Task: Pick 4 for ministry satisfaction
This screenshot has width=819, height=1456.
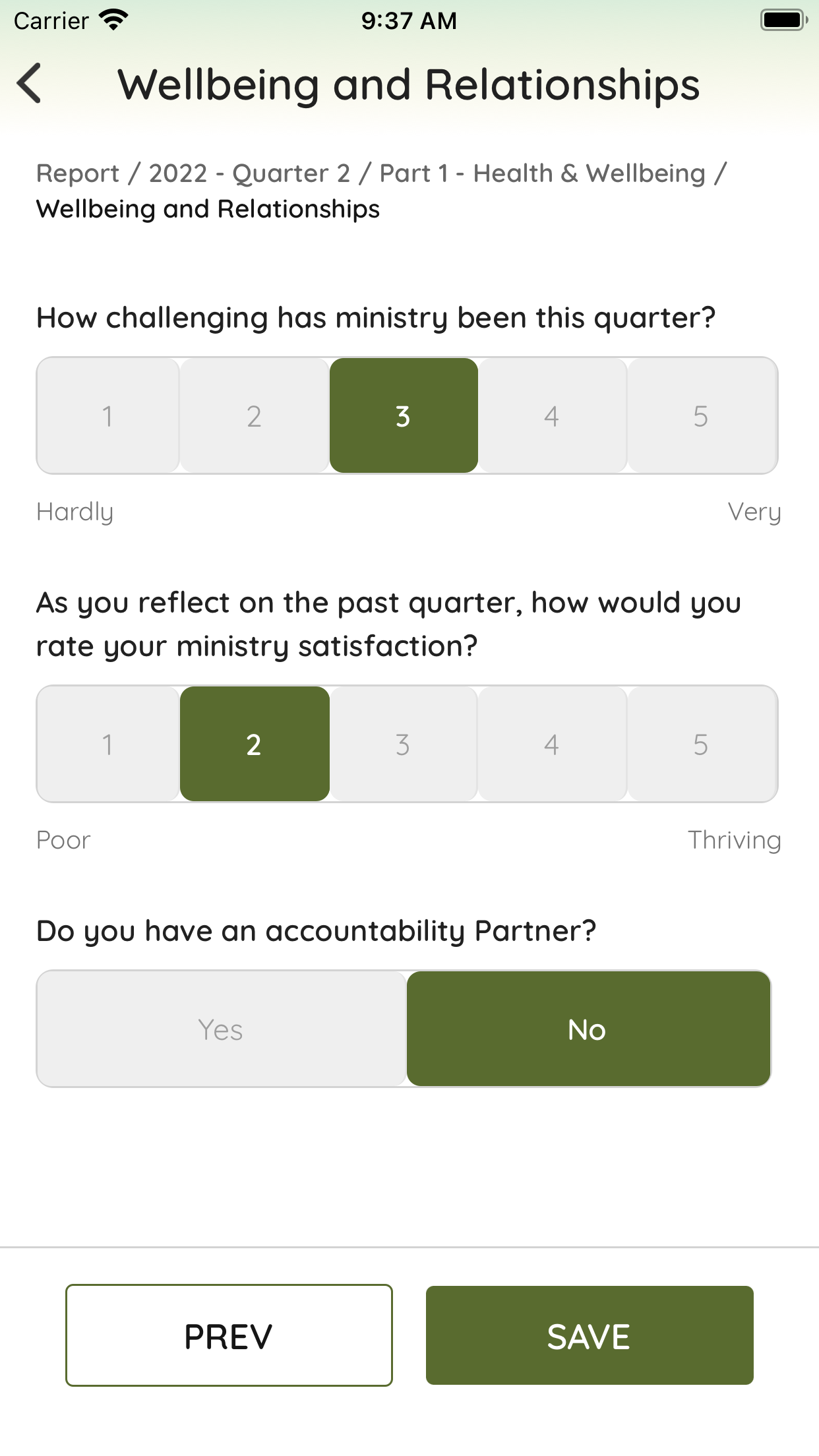Action: [552, 744]
